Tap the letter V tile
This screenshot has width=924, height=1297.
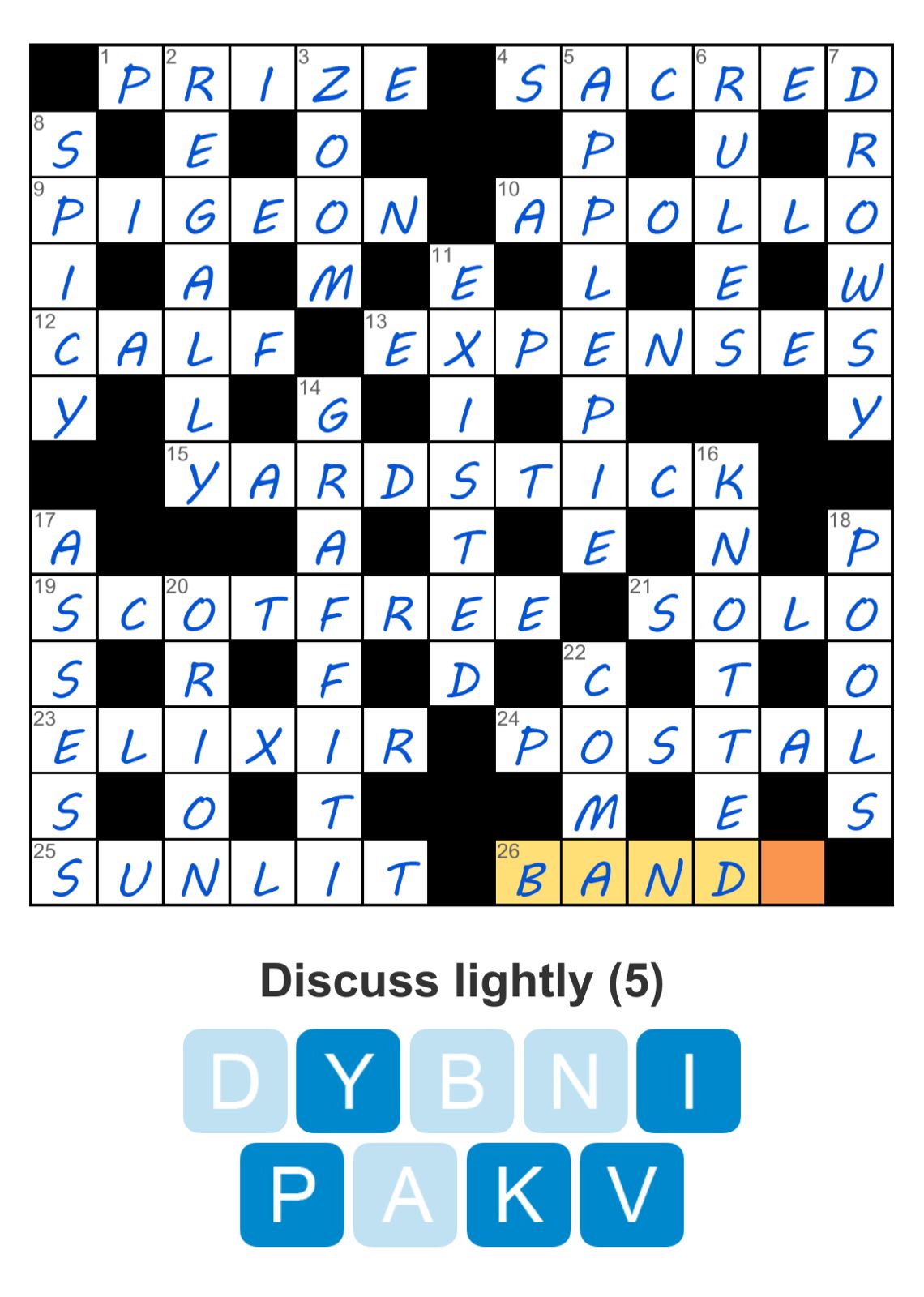tap(631, 1194)
